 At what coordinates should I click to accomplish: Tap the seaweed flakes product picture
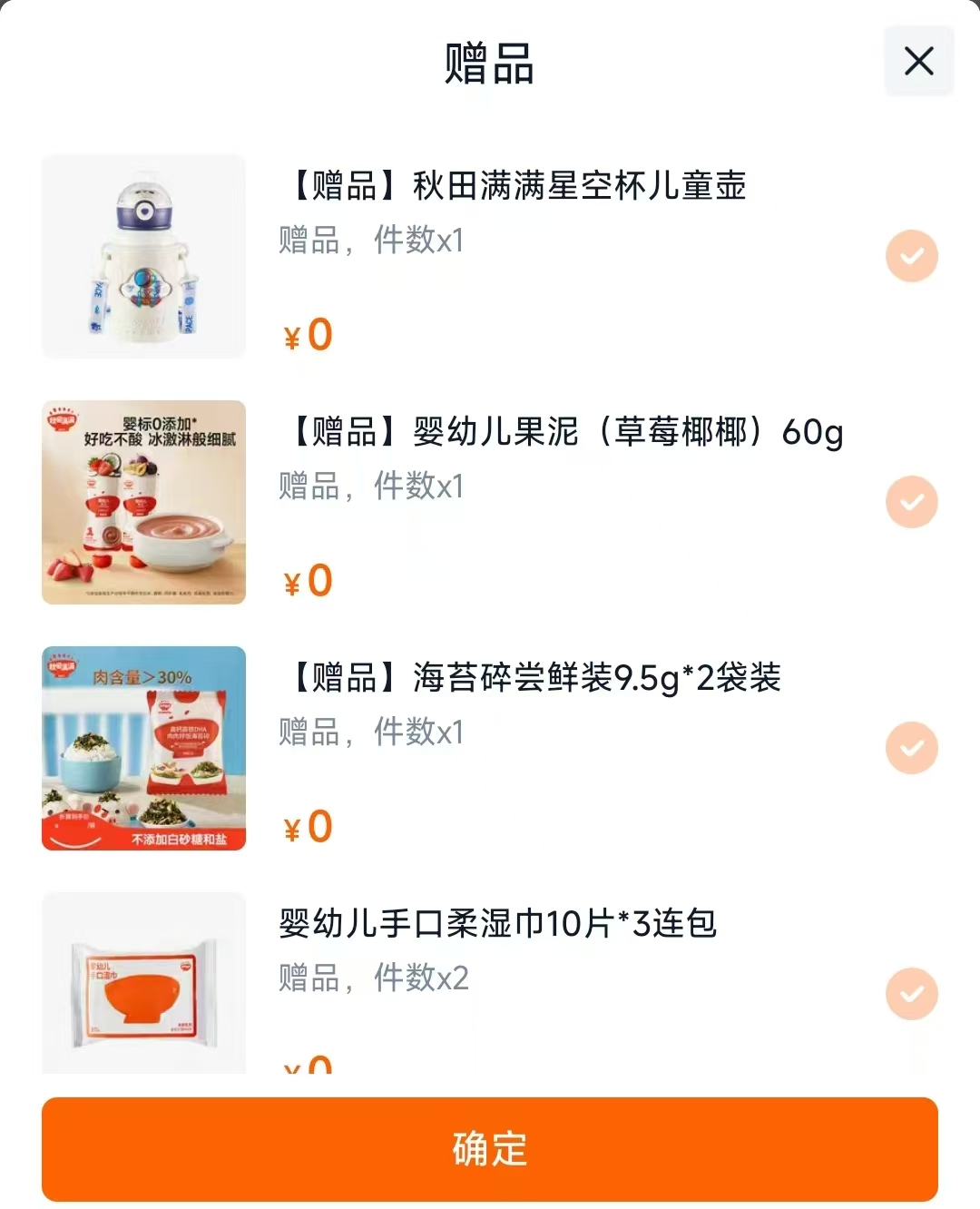(x=142, y=748)
